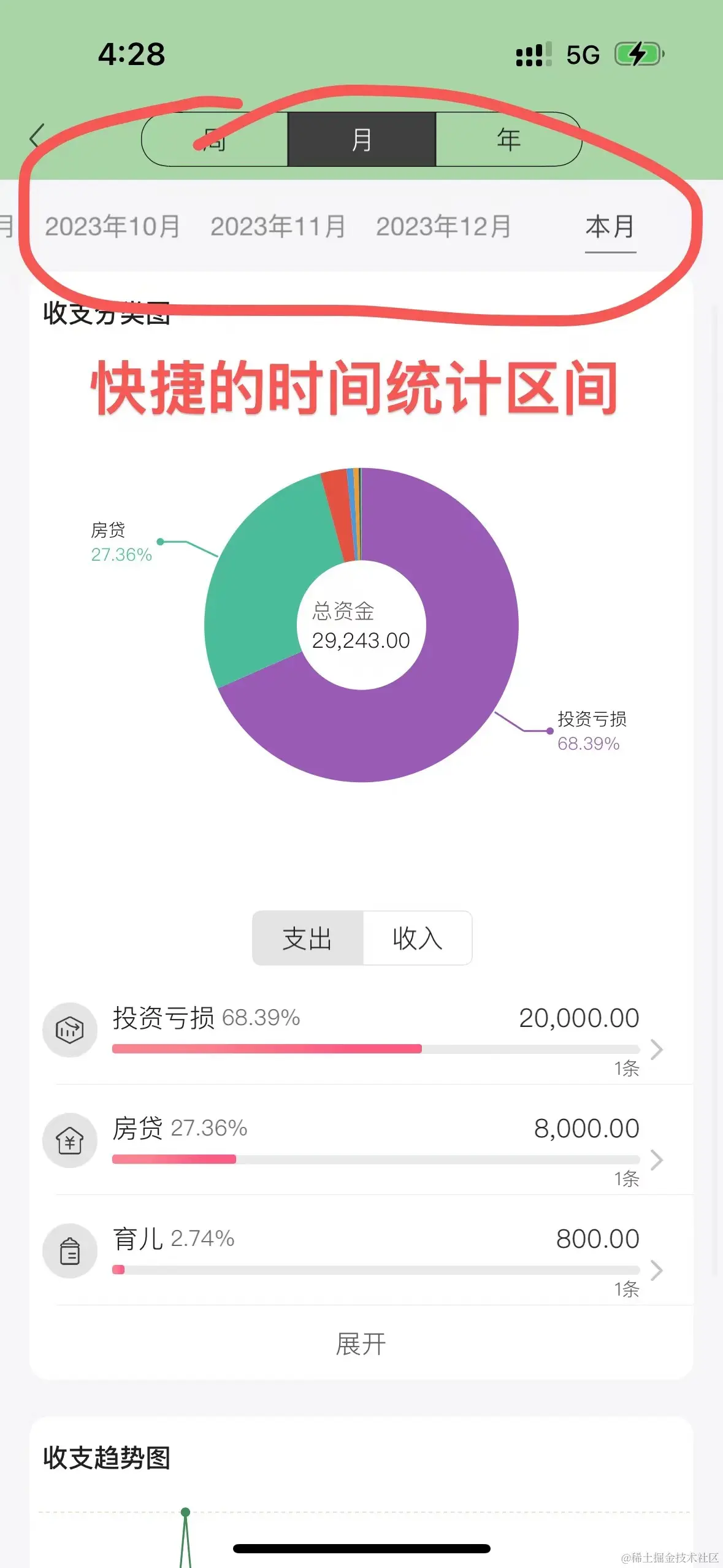The width and height of the screenshot is (723, 1568).
Task: Switch to the 周 (week) segment
Action: tap(215, 139)
